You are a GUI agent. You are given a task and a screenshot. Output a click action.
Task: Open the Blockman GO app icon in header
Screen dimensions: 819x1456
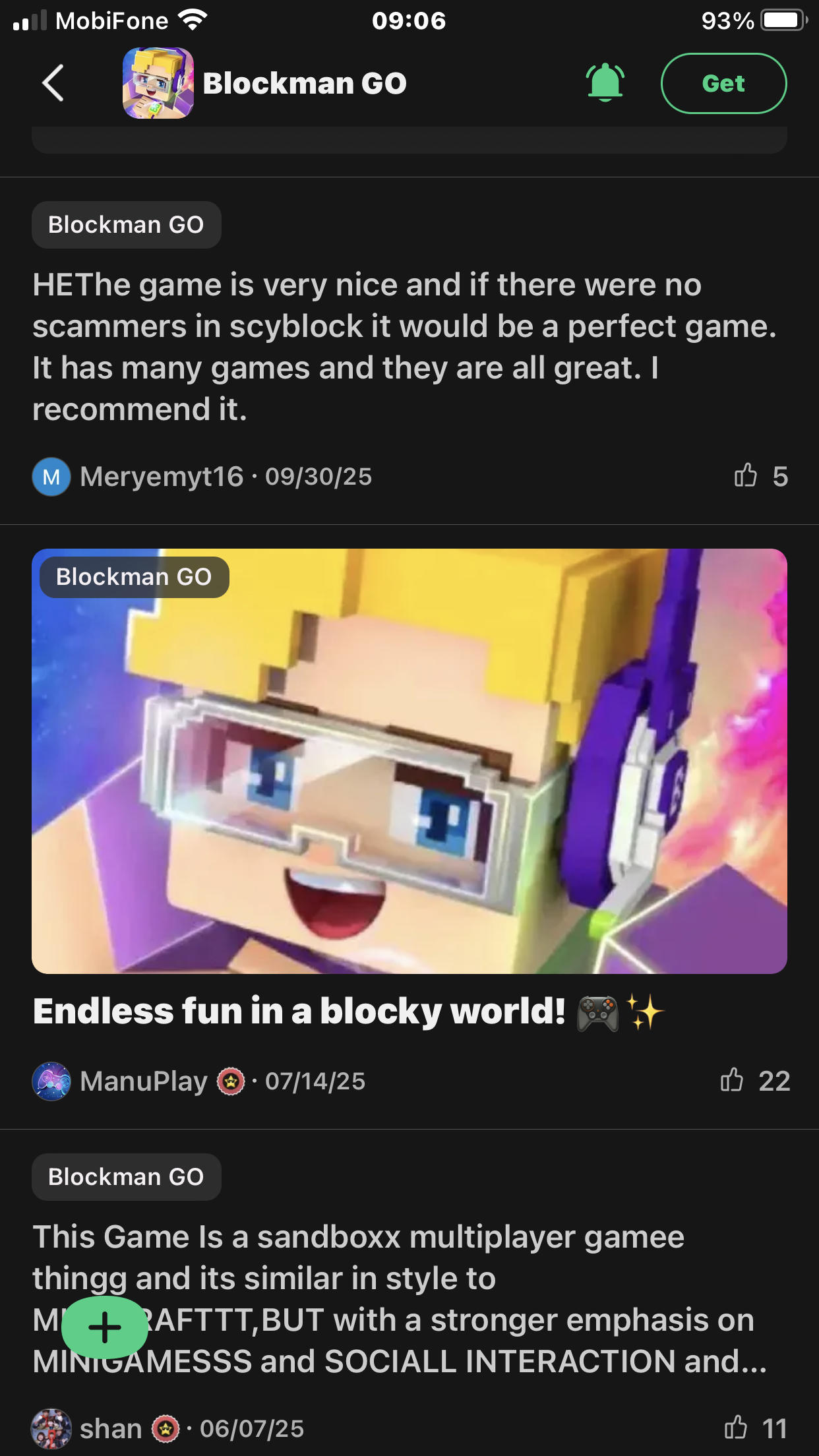tap(158, 83)
